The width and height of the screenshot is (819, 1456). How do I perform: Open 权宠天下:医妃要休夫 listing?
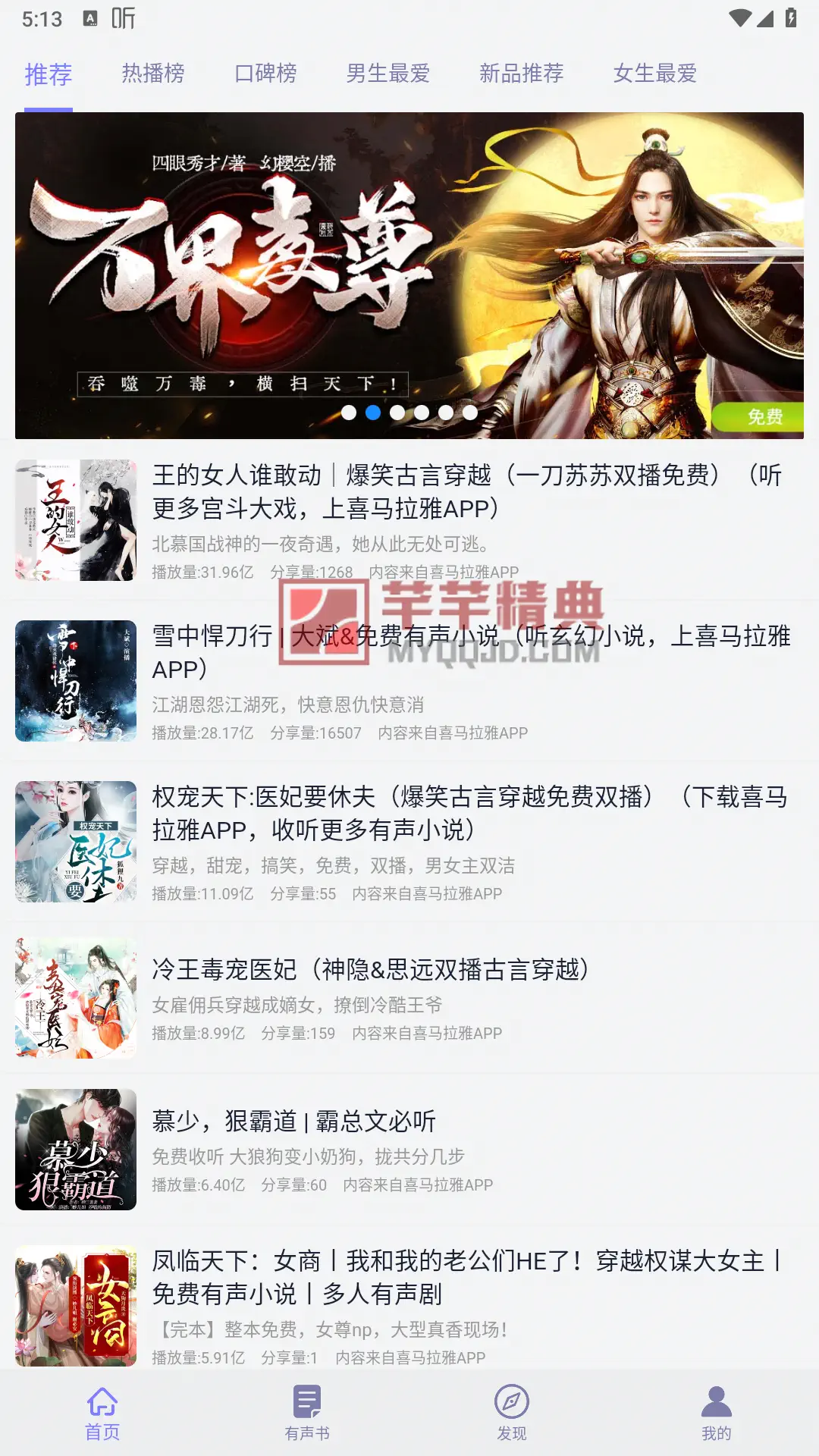tap(409, 842)
